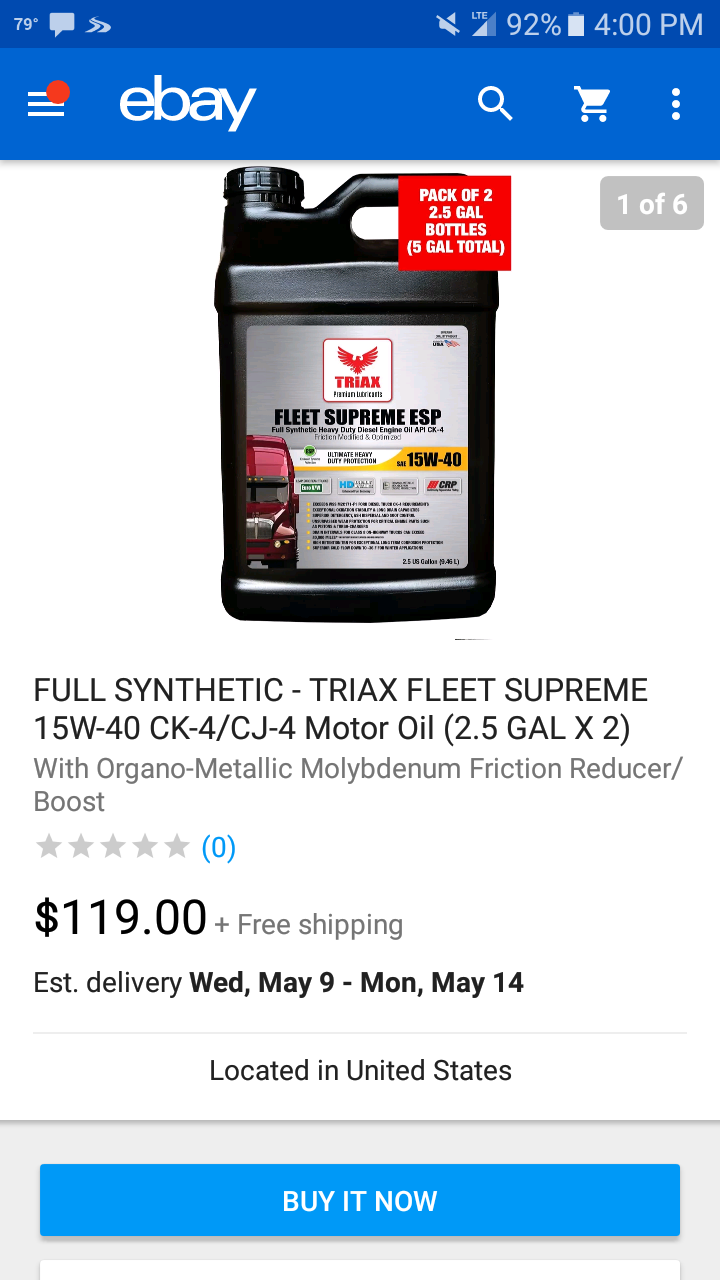The image size is (720, 1280).
Task: Tap the Buy It Now button
Action: pos(360,1200)
